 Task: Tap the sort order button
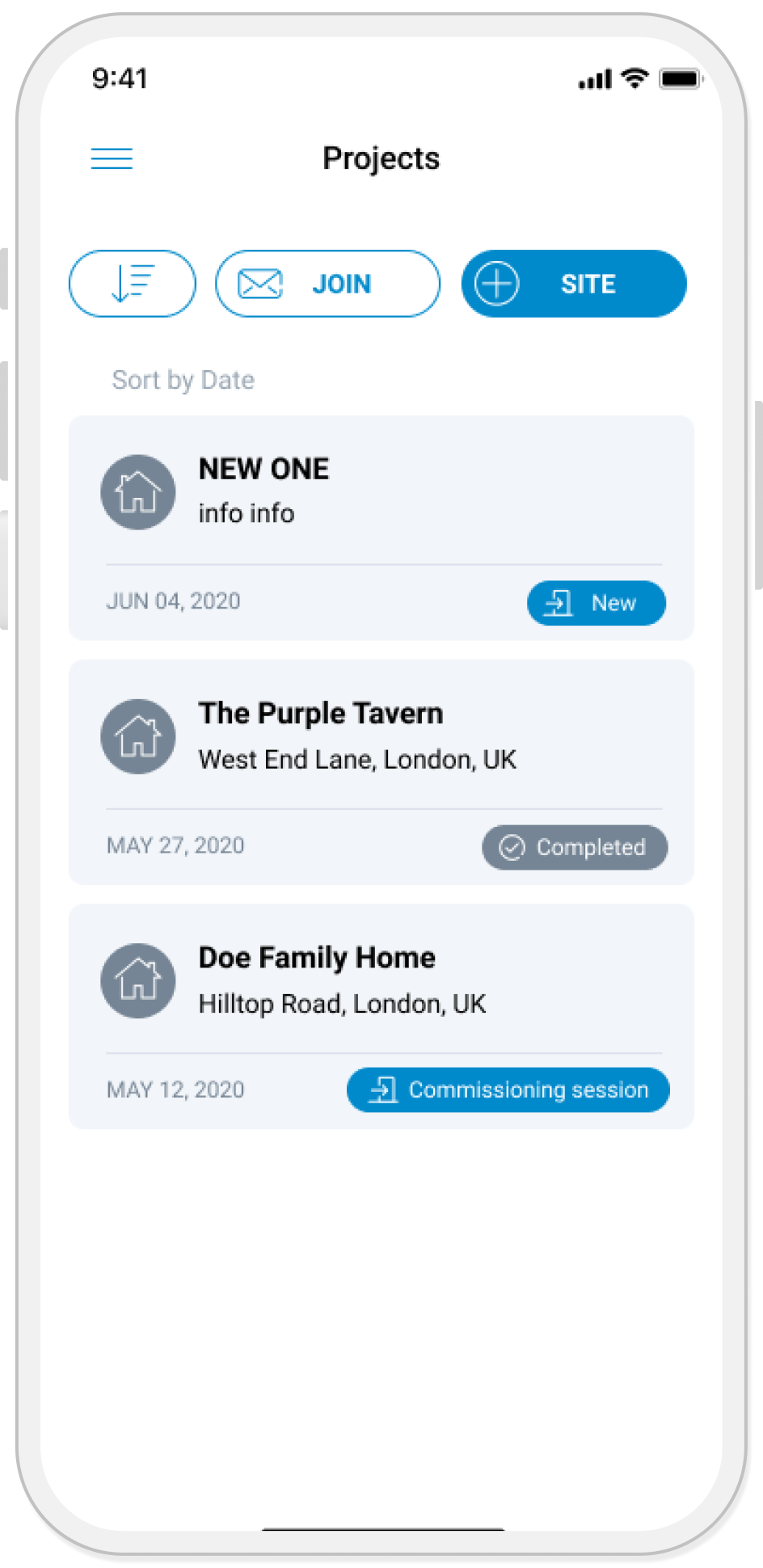pos(133,284)
